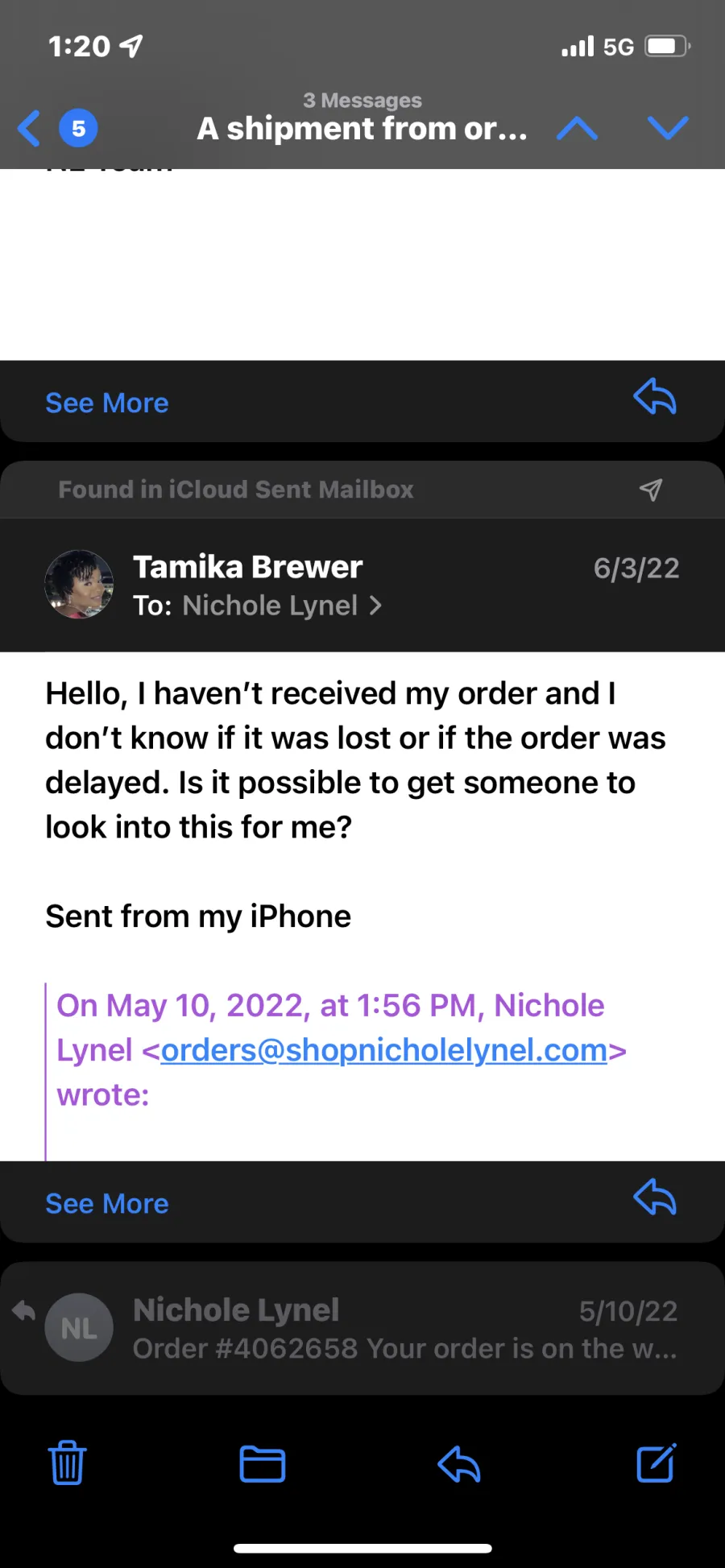Open reply options in bottom toolbar
Viewport: 725px width, 1568px height.
459,1463
